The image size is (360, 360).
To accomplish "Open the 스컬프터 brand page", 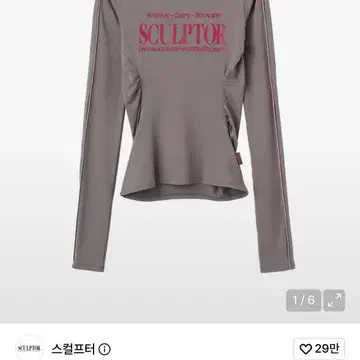I will pyautogui.click(x=73, y=349).
